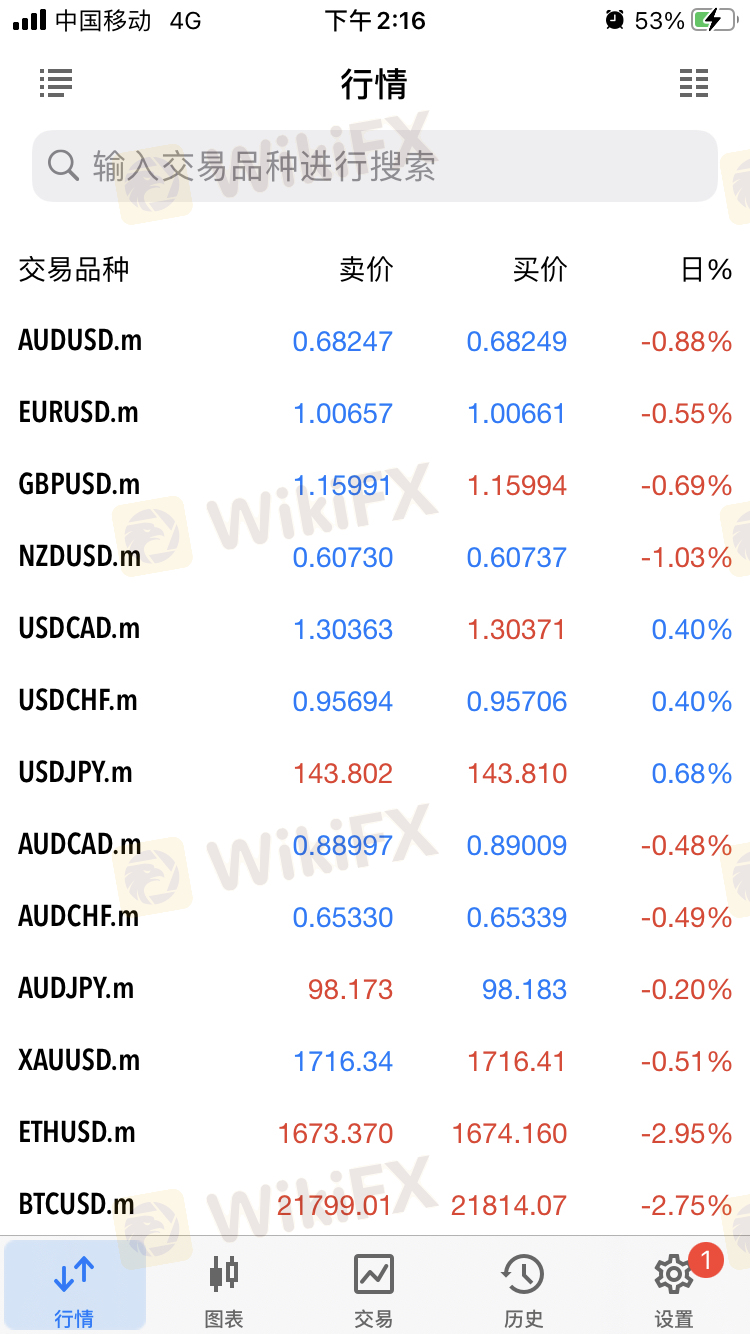This screenshot has height=1334, width=750.
Task: Select the 行情 quotes tab
Action: click(x=75, y=1289)
